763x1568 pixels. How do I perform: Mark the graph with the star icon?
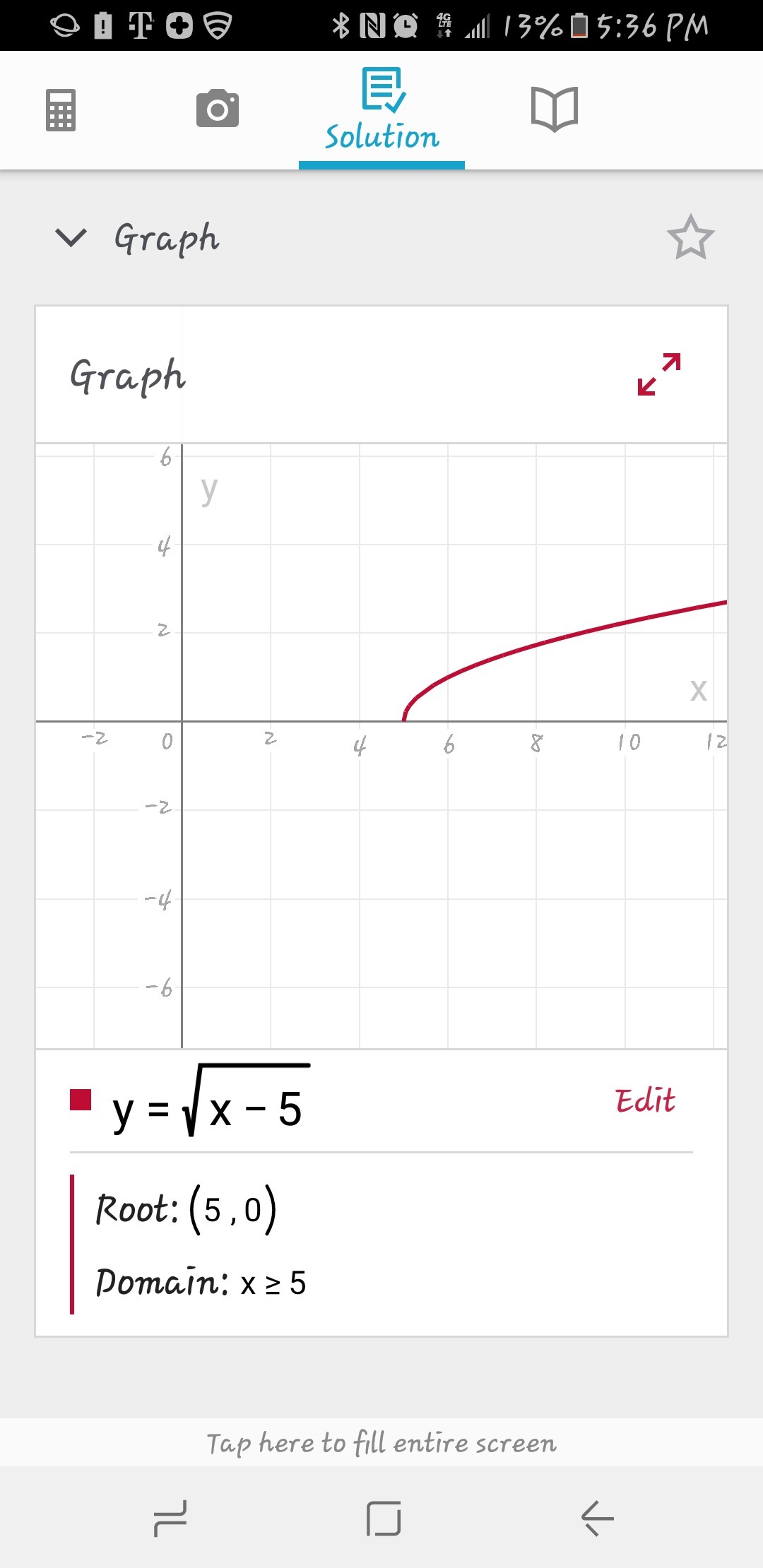(x=690, y=237)
